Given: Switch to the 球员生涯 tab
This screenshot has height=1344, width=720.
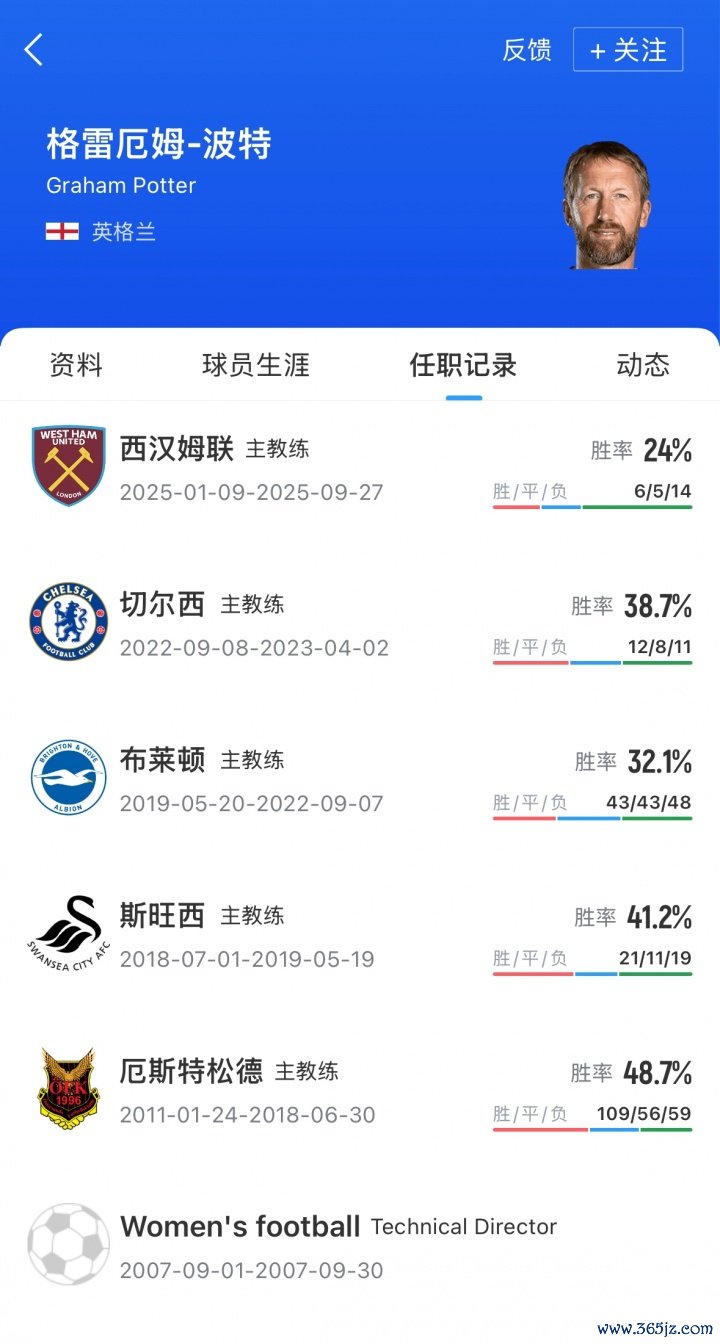Looking at the screenshot, I should 256,365.
